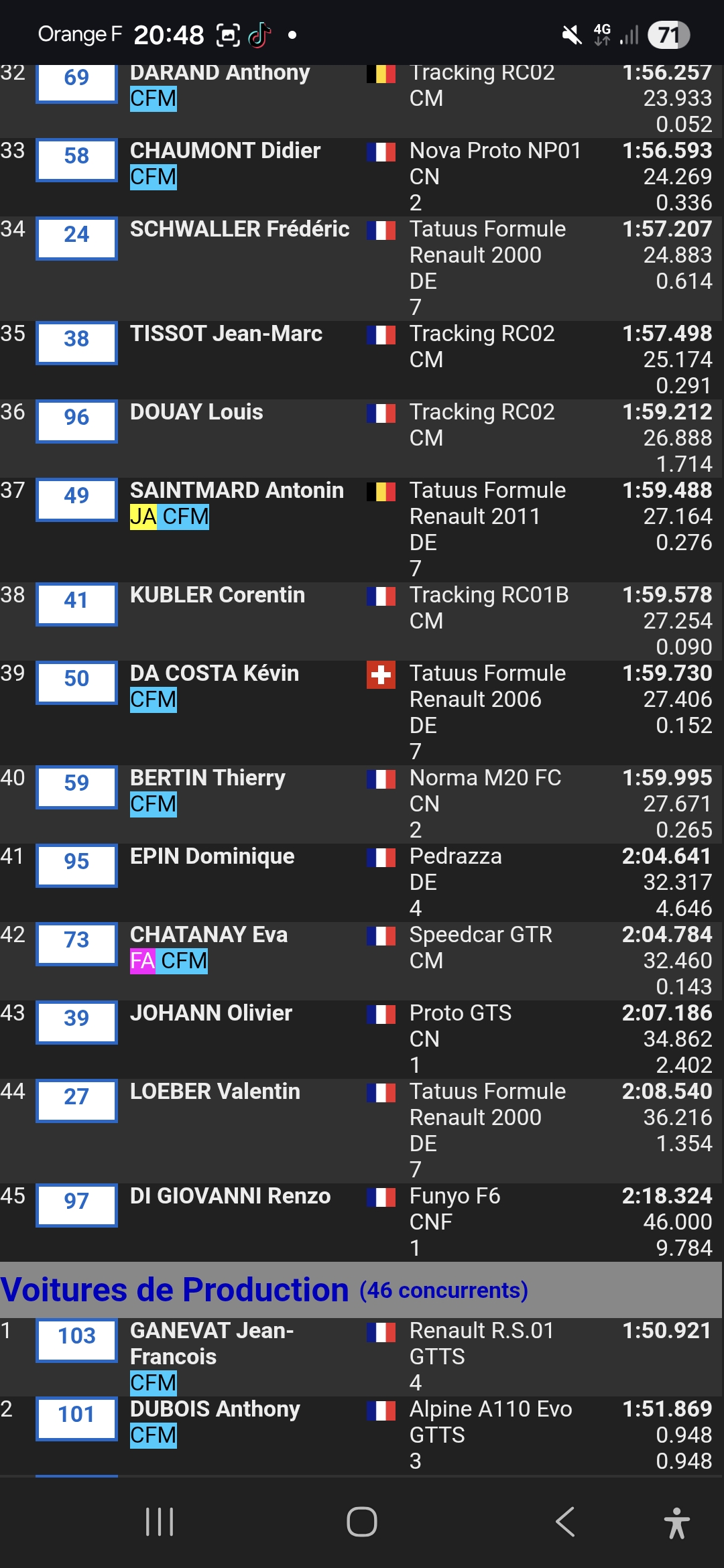The image size is (724, 1568).
Task: Open the accessibility shortcut button
Action: pyautogui.click(x=676, y=1522)
